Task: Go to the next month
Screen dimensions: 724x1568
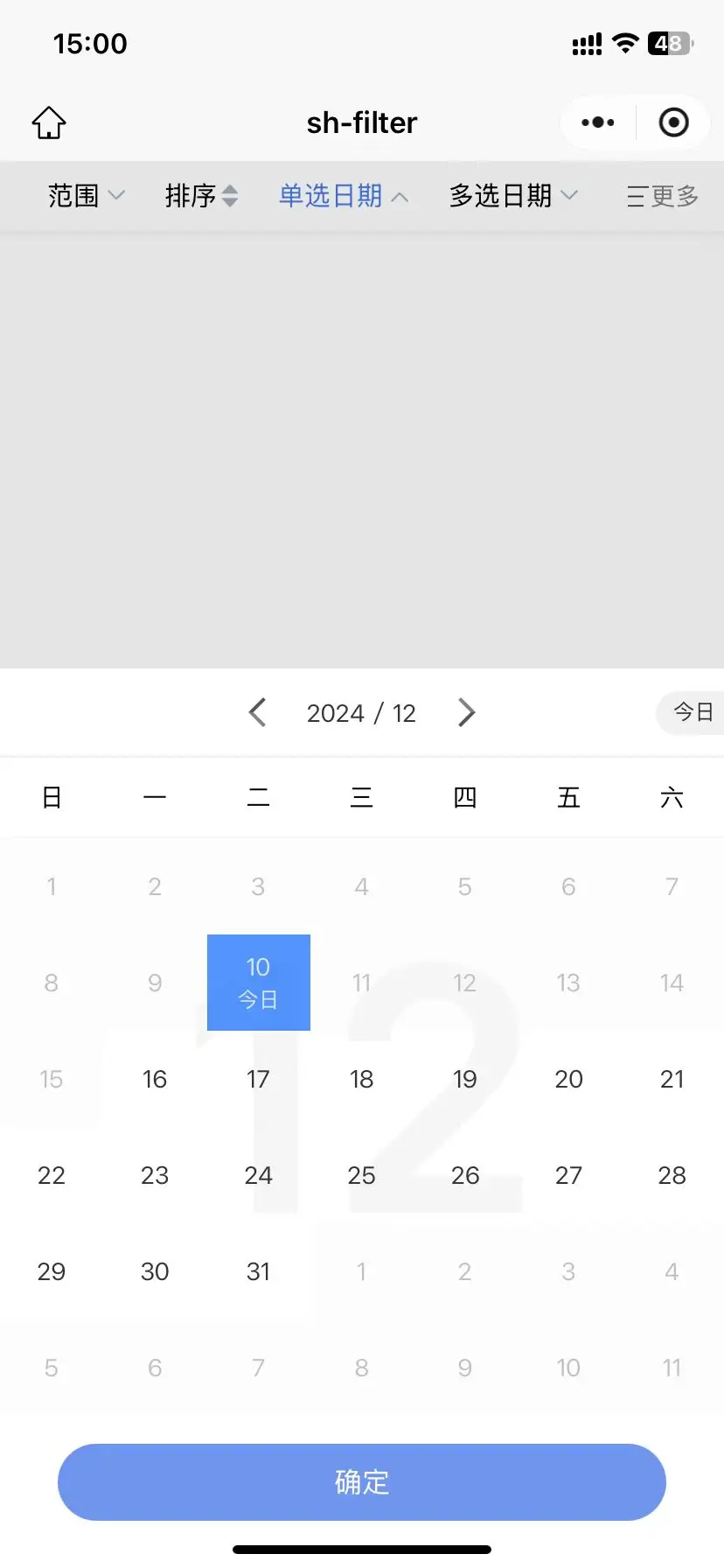Action: click(x=467, y=712)
